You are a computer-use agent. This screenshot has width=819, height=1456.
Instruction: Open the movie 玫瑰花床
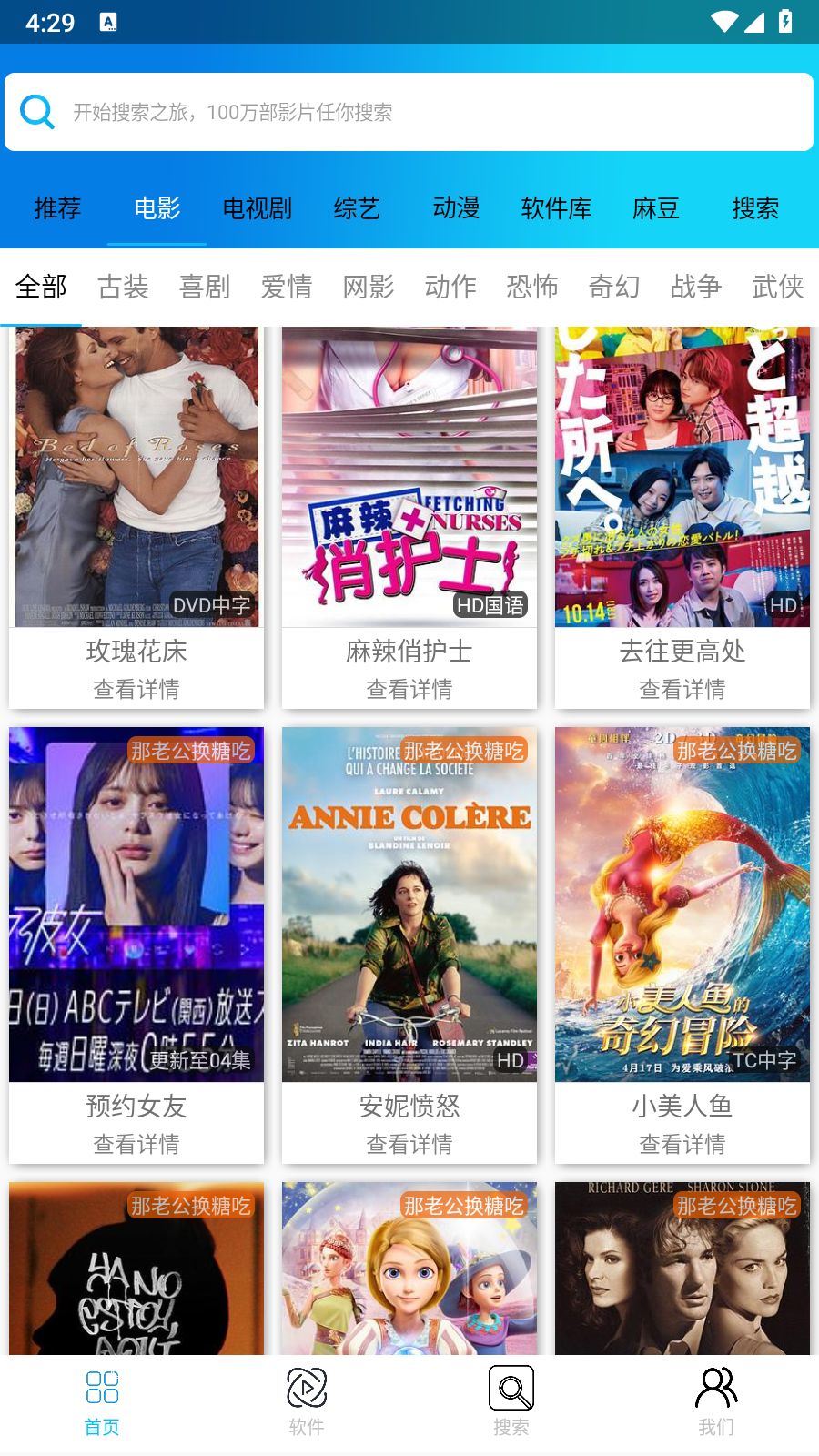[136, 516]
